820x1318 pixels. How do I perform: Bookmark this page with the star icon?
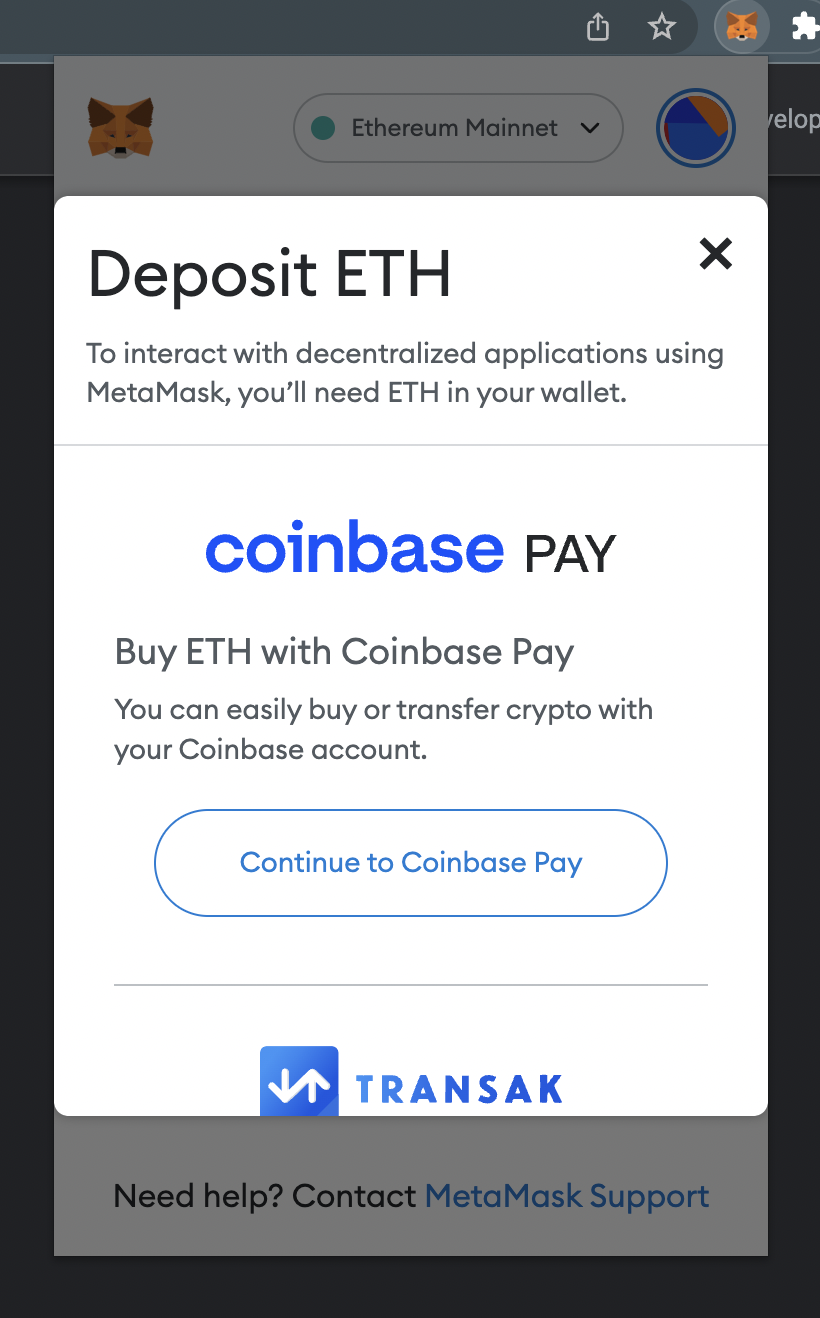[661, 27]
